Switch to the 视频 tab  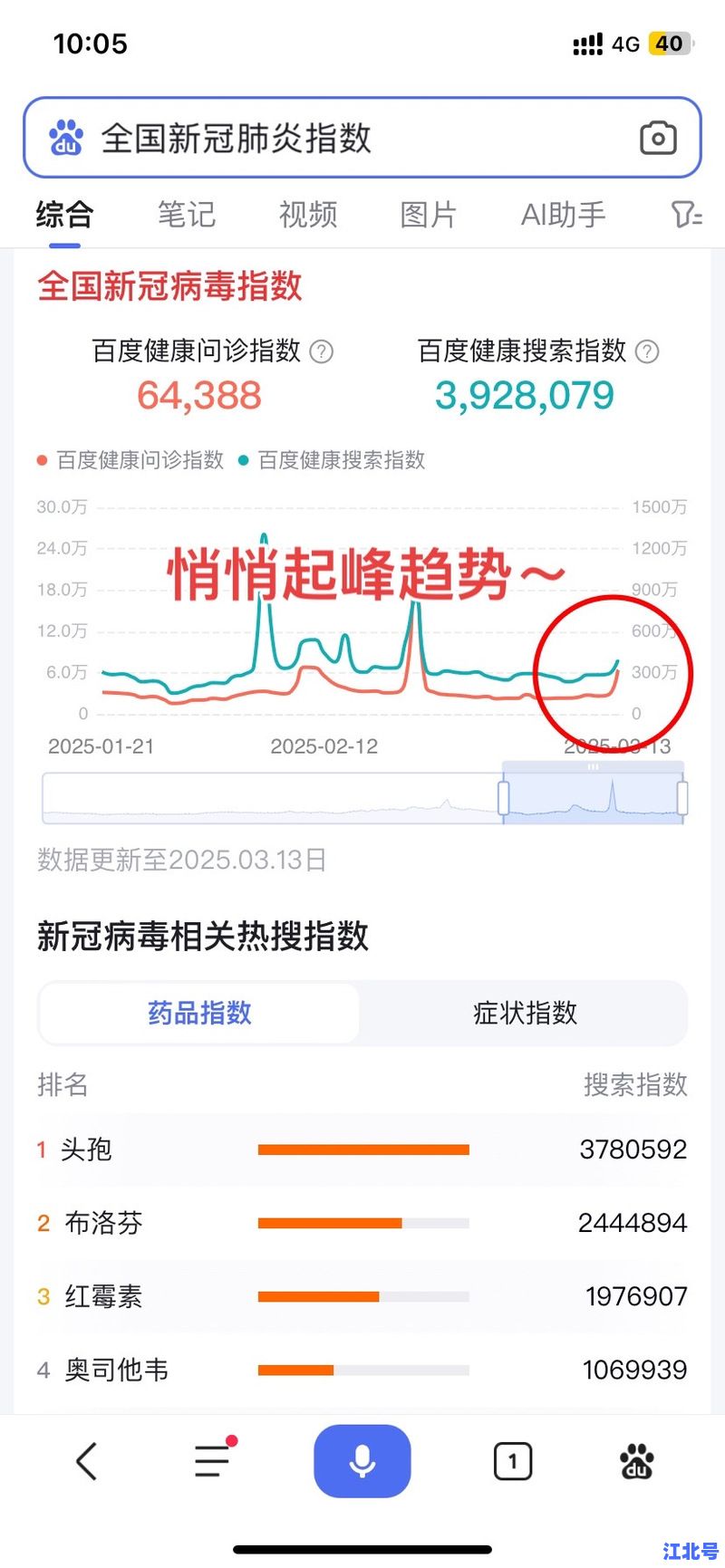[308, 215]
